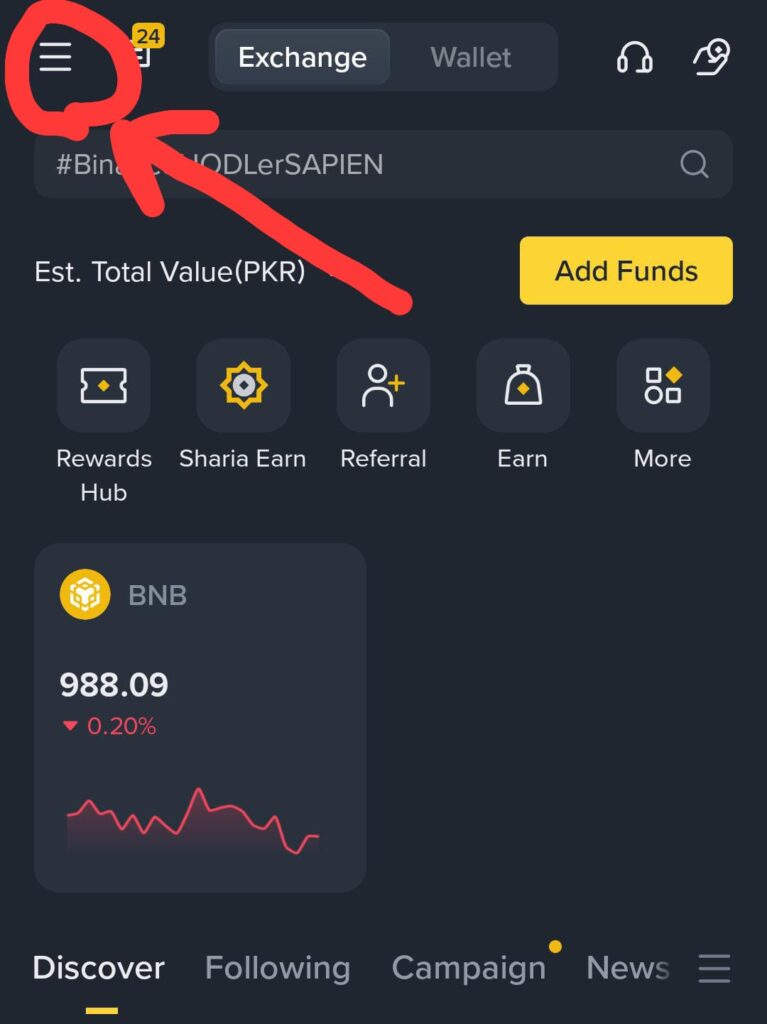Screen dimensions: 767x1024
Task: Open the Earn section
Action: coord(522,386)
